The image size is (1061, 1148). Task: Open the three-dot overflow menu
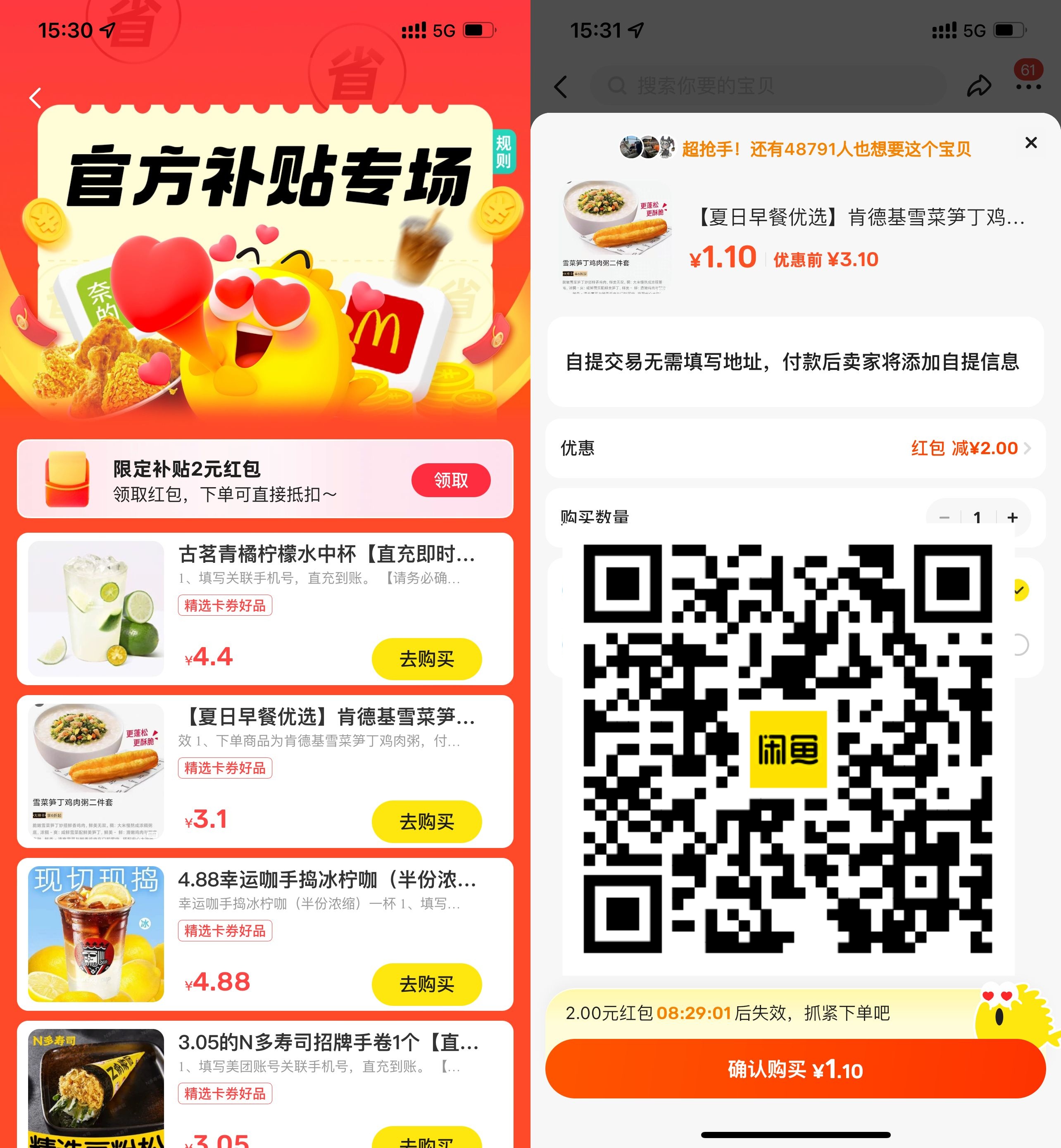[1028, 87]
